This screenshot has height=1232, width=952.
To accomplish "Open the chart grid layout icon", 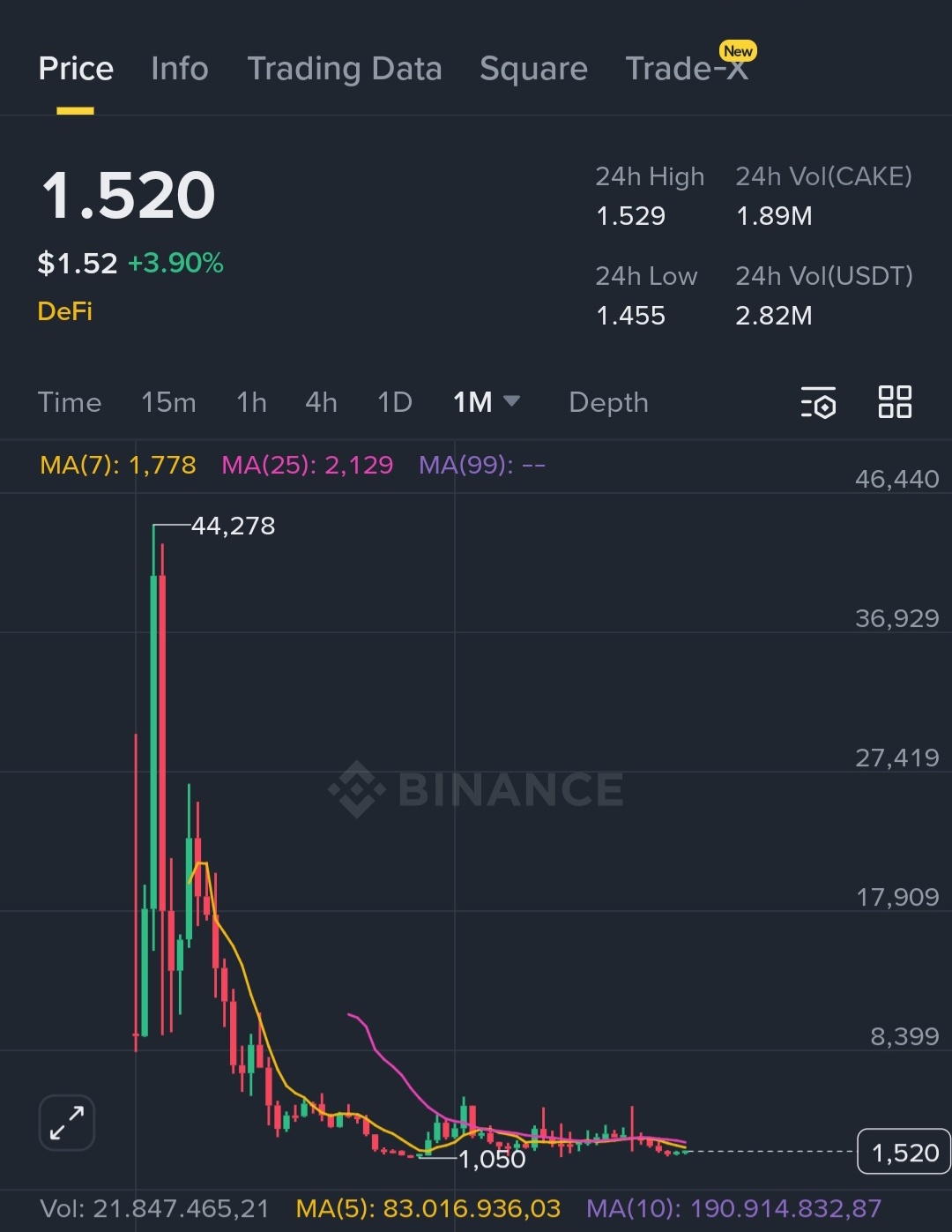I will 895,402.
